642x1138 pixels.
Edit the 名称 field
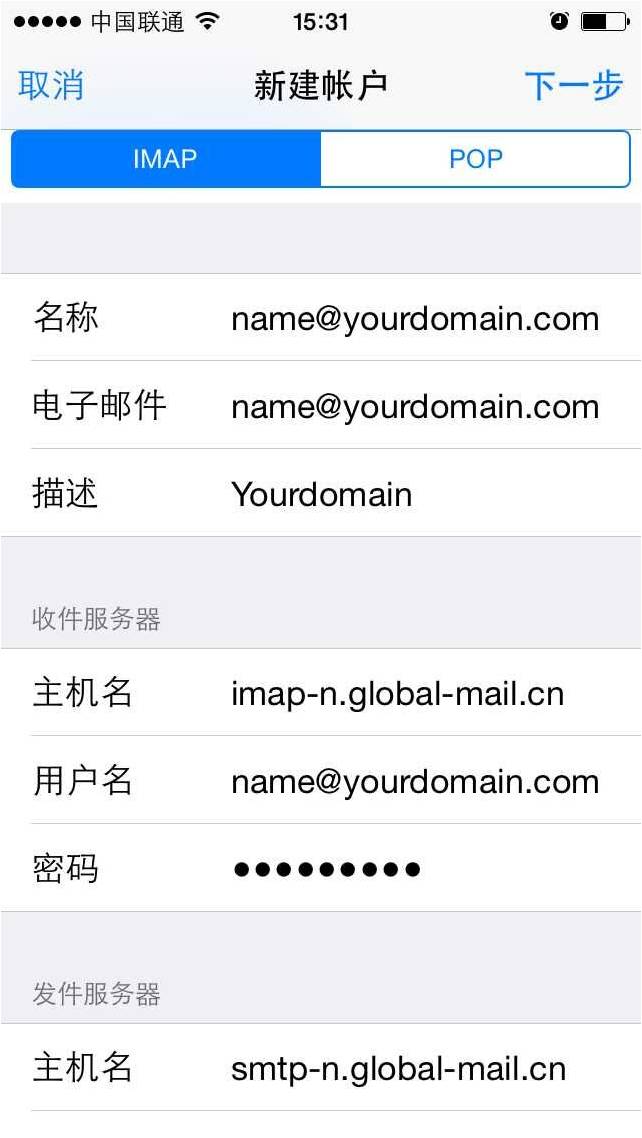(x=414, y=319)
